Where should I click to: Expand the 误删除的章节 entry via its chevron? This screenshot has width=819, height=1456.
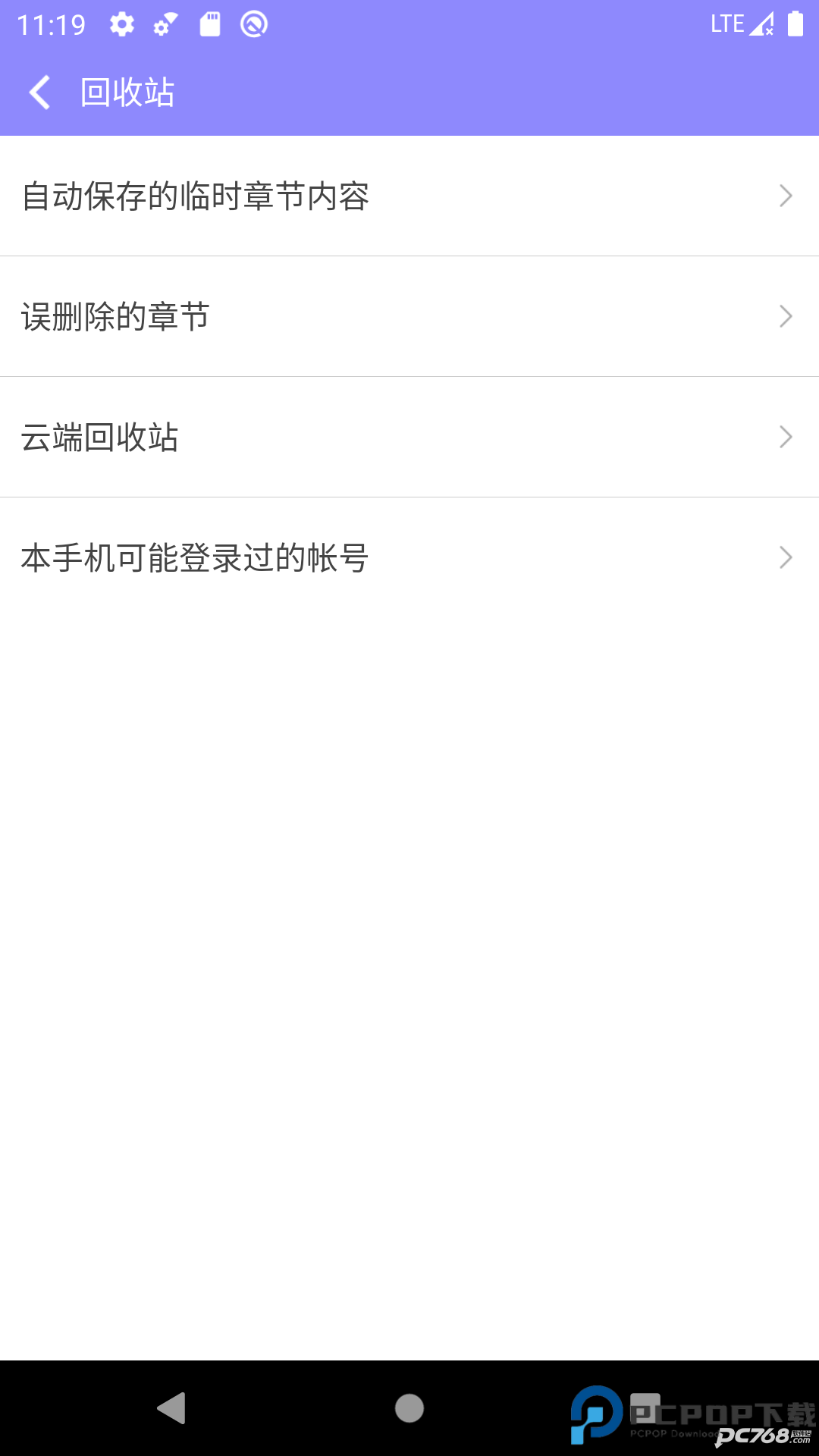click(x=786, y=317)
